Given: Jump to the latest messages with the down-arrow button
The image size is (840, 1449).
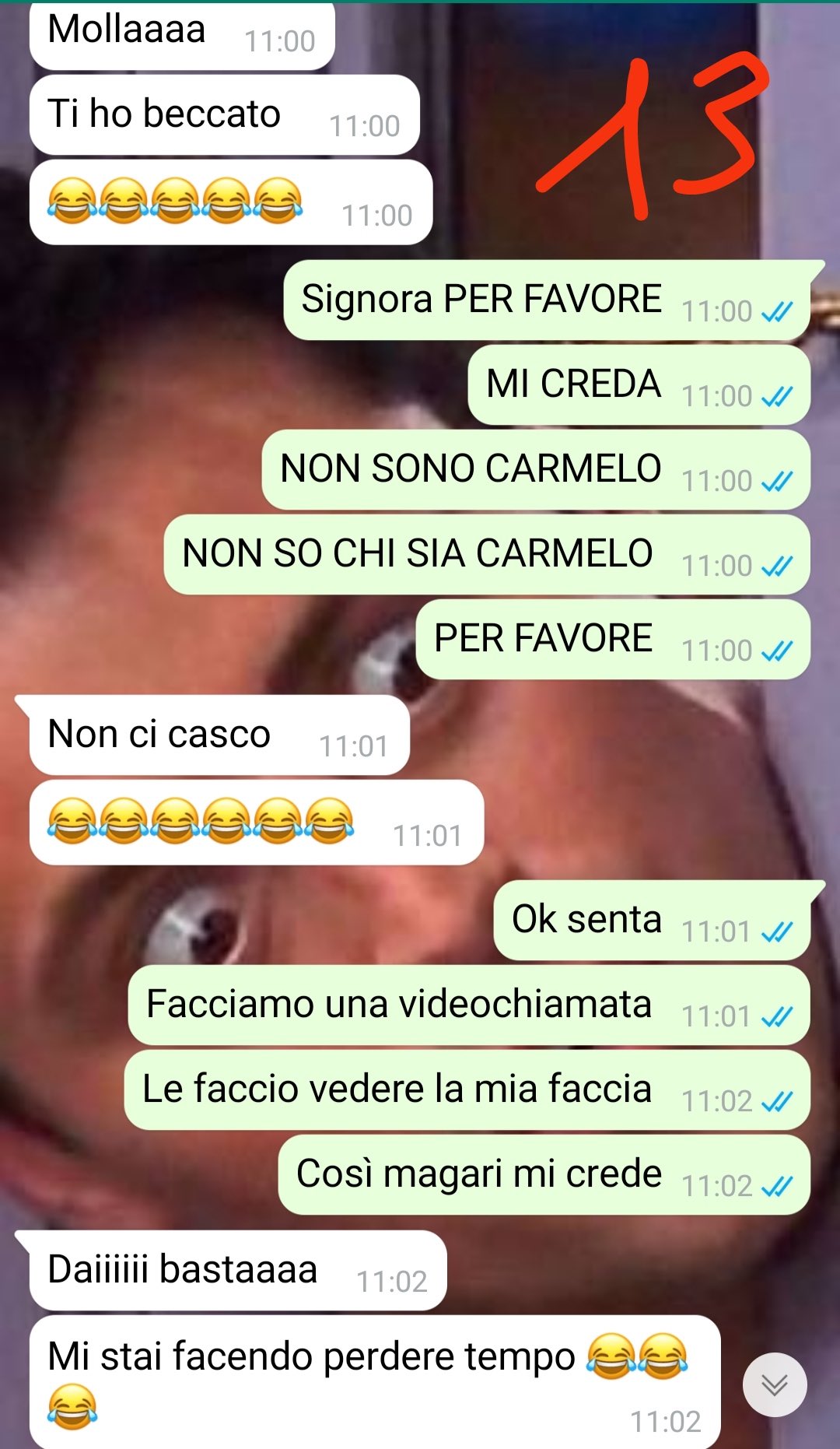Looking at the screenshot, I should (775, 1384).
